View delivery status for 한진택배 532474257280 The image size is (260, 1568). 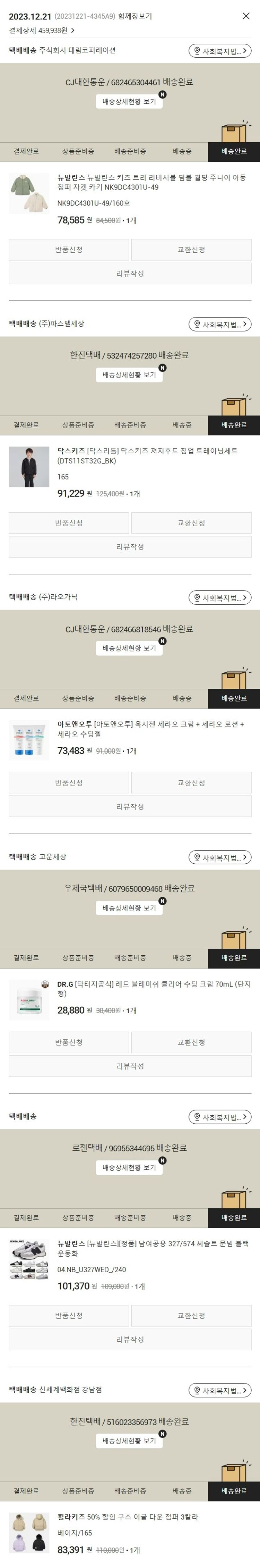129,375
